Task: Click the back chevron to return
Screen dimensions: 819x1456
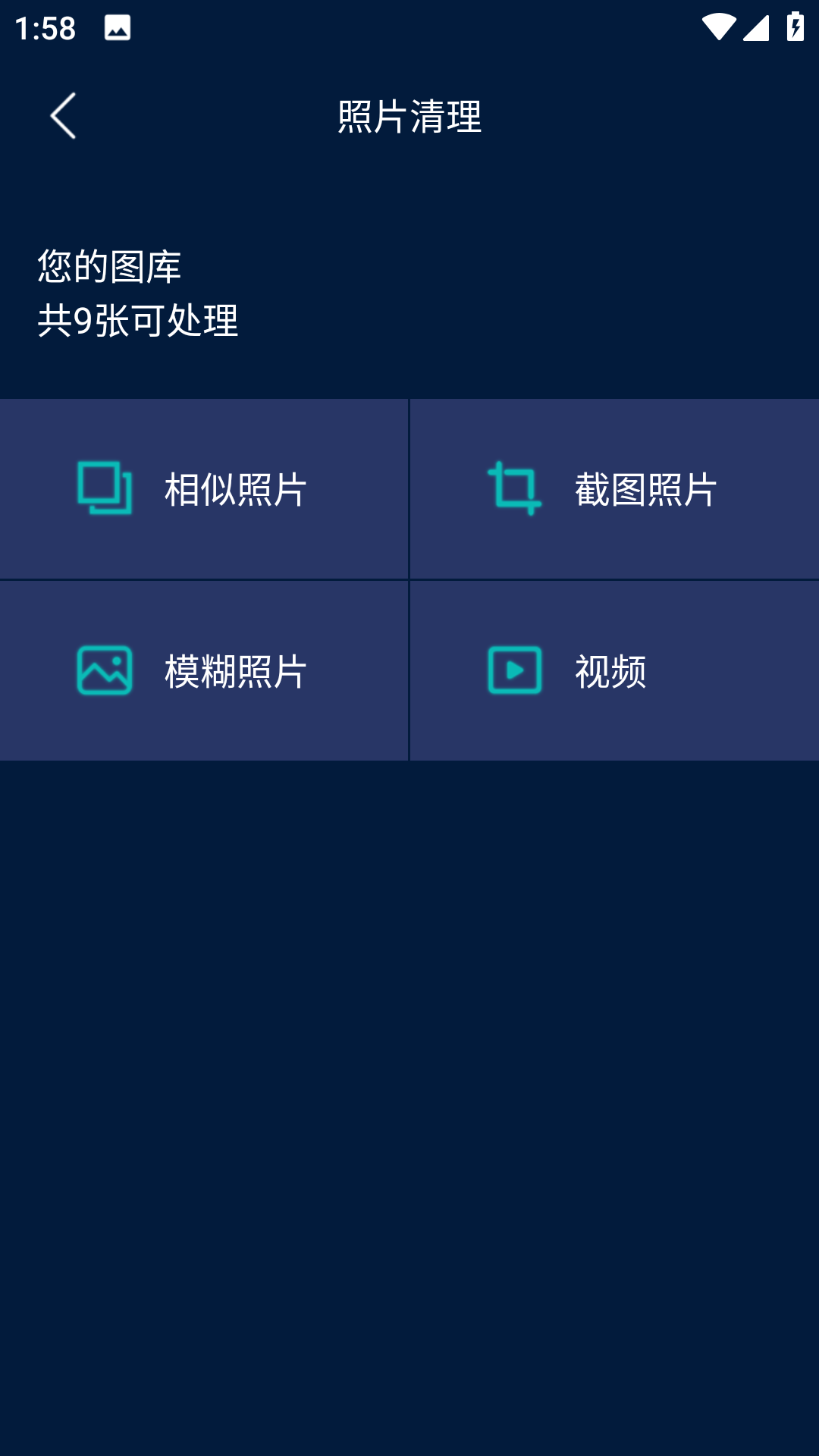Action: pyautogui.click(x=64, y=115)
